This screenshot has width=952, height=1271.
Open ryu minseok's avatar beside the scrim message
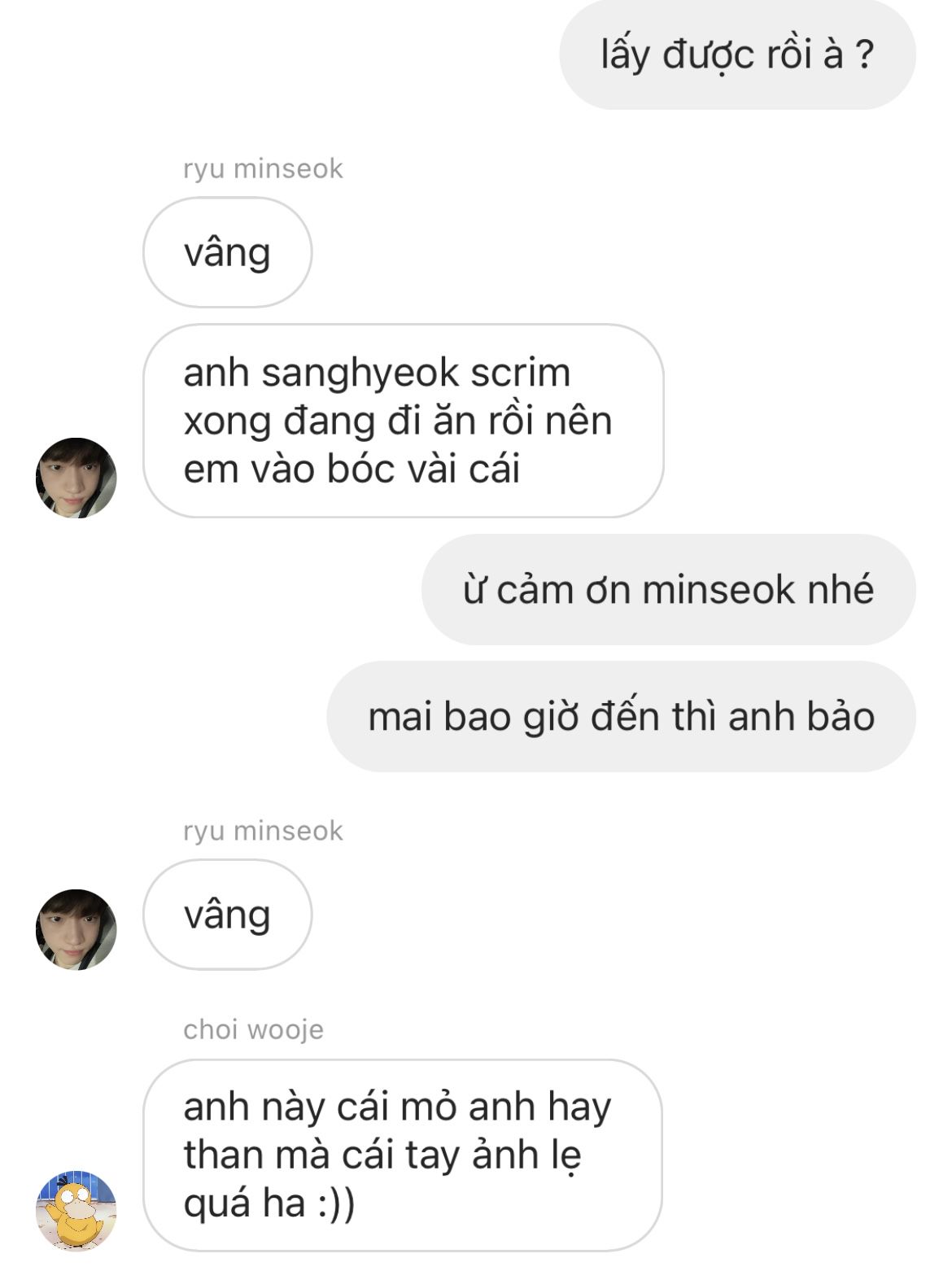point(76,478)
